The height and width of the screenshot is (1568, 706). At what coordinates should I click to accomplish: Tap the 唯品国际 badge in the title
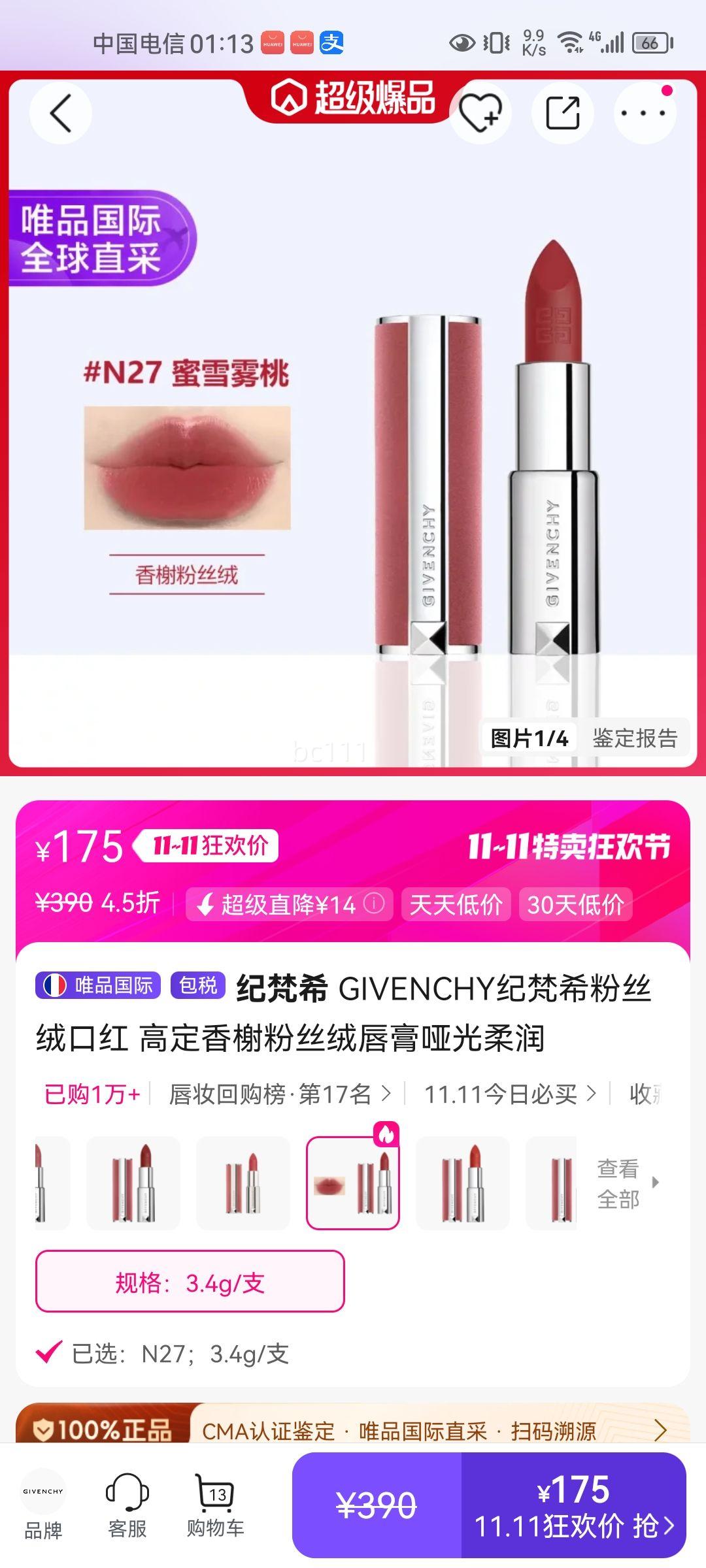[x=99, y=988]
